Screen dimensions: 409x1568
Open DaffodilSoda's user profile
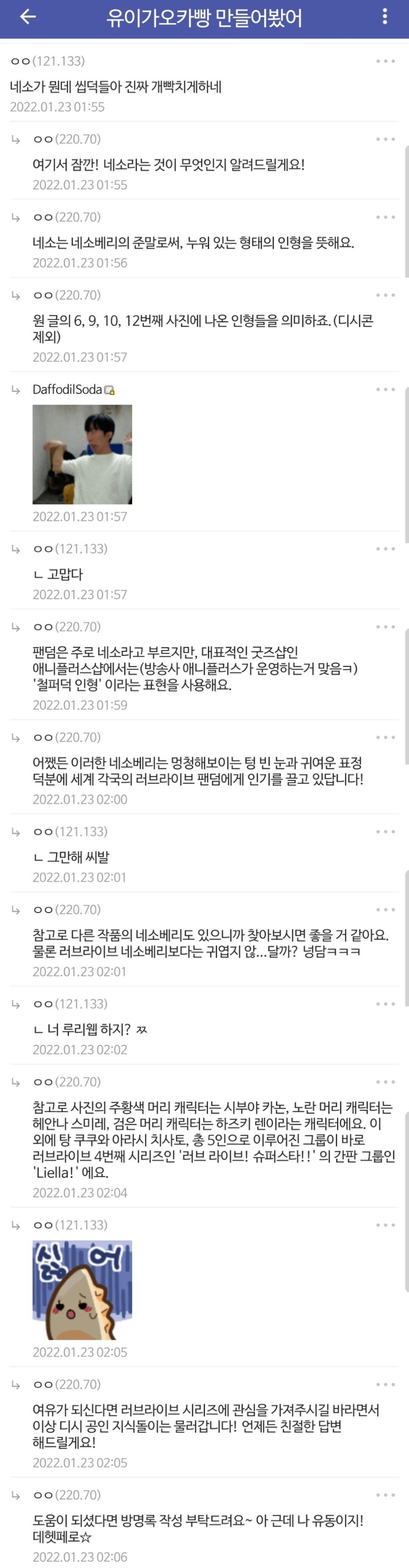[x=67, y=390]
